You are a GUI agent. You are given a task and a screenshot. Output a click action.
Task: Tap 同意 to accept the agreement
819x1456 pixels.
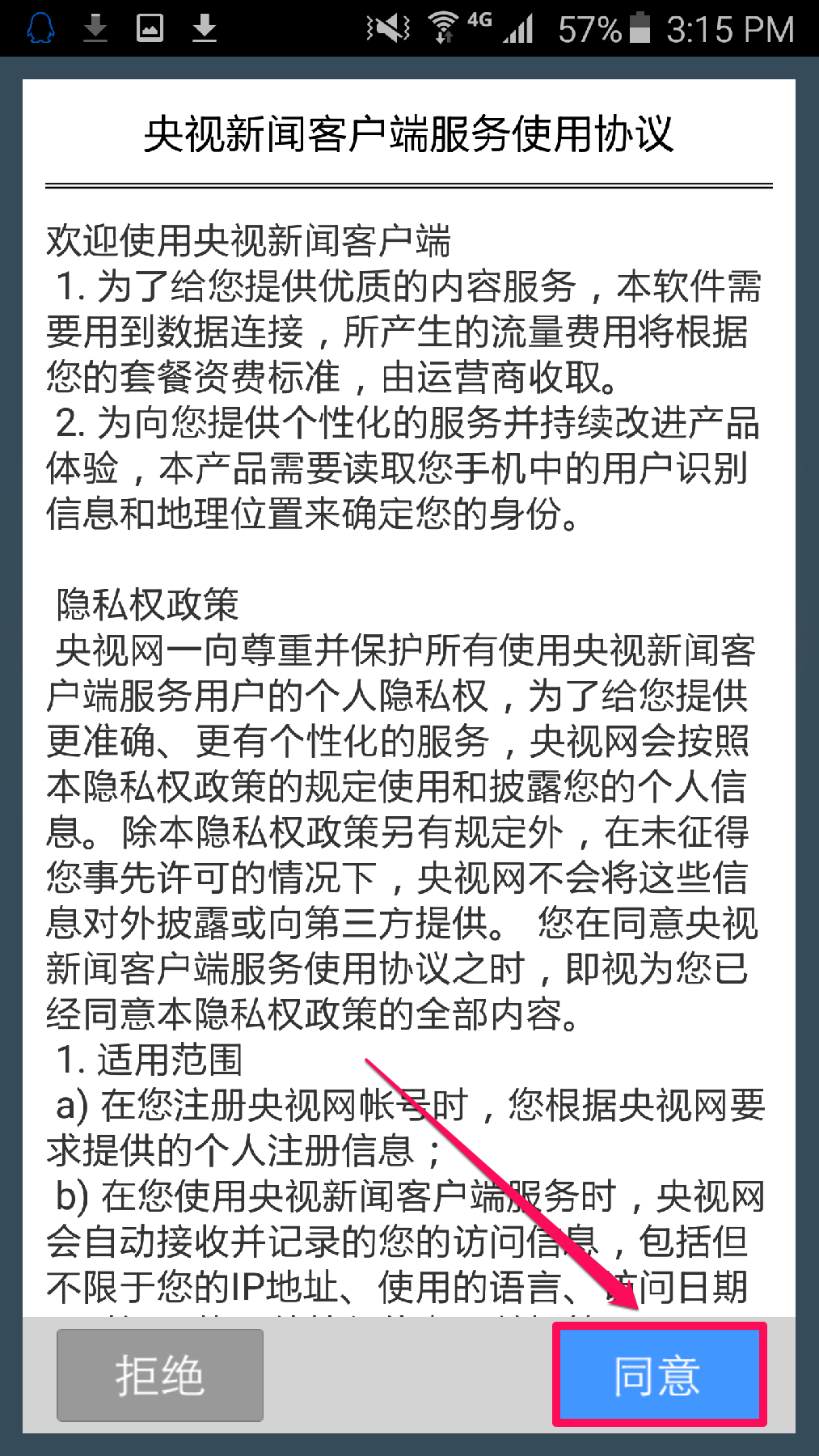point(658,1375)
